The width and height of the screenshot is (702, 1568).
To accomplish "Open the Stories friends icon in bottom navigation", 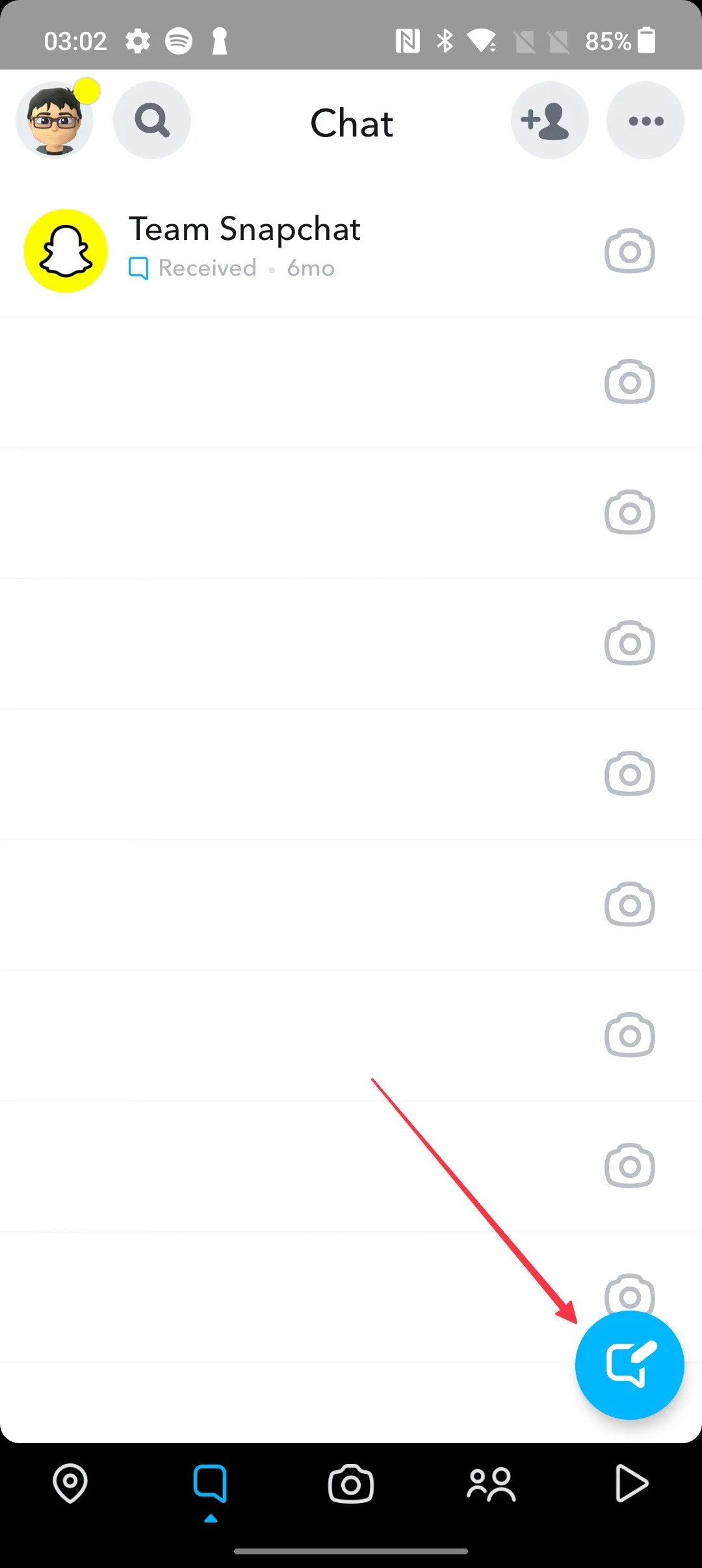I will click(491, 1484).
